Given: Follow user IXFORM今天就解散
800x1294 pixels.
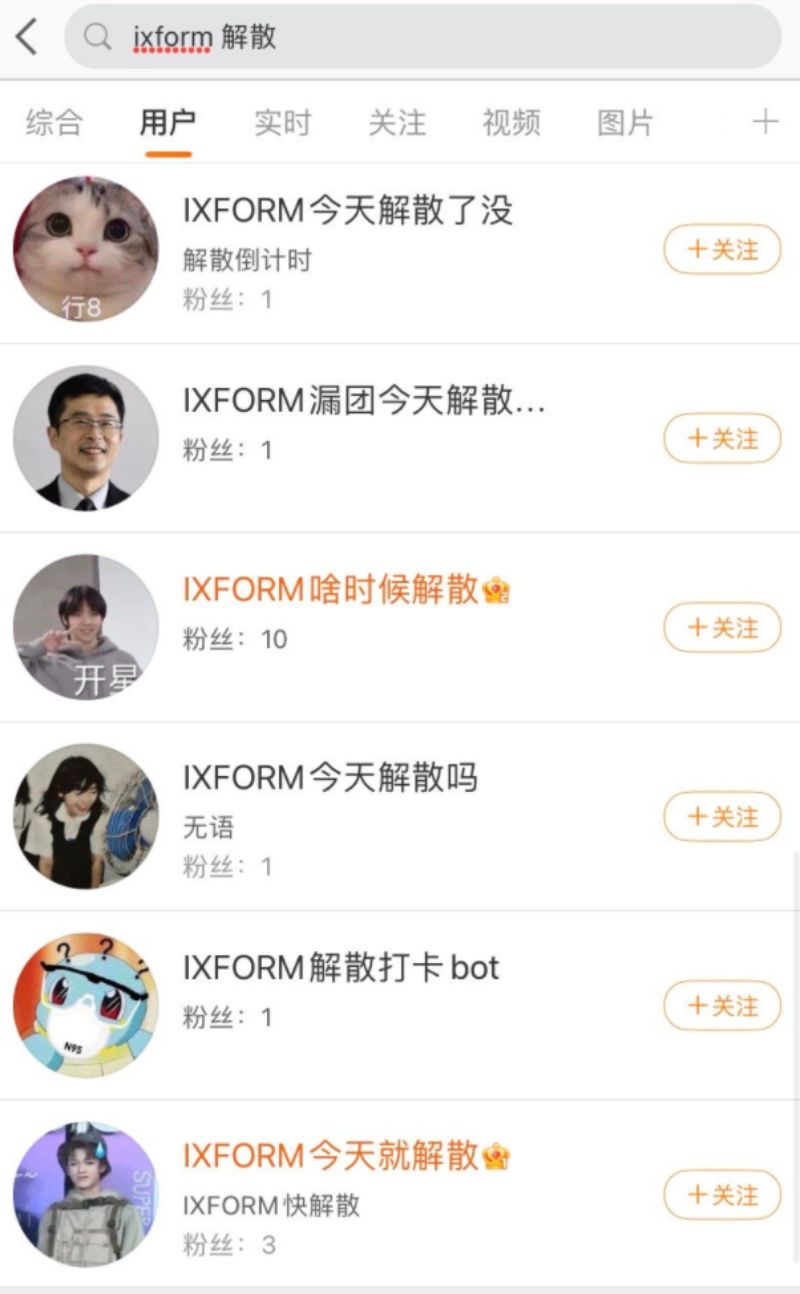Looking at the screenshot, I should [x=722, y=1195].
